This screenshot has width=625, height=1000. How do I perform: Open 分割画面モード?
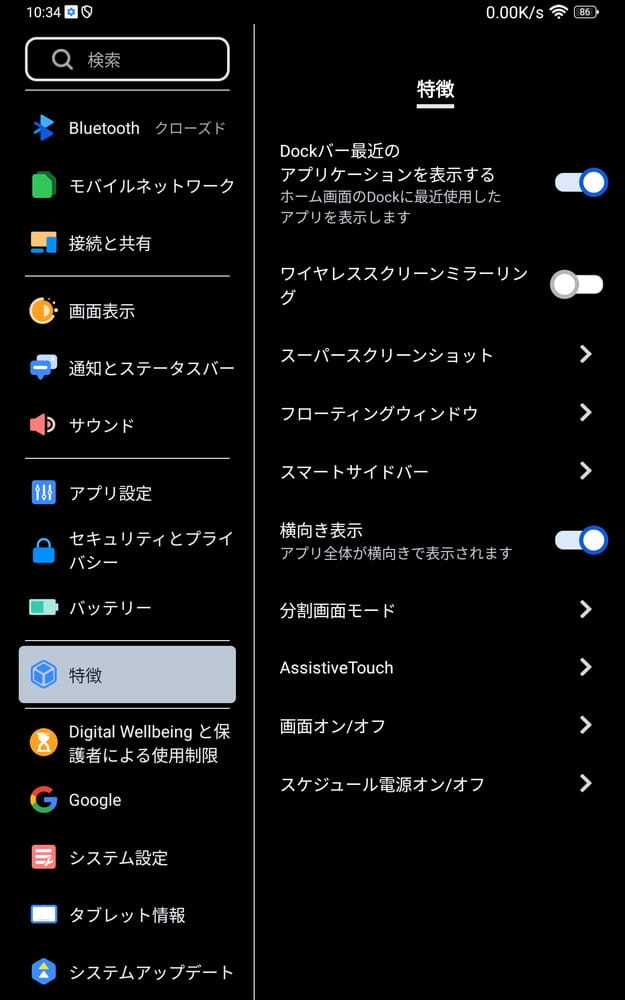pos(437,610)
